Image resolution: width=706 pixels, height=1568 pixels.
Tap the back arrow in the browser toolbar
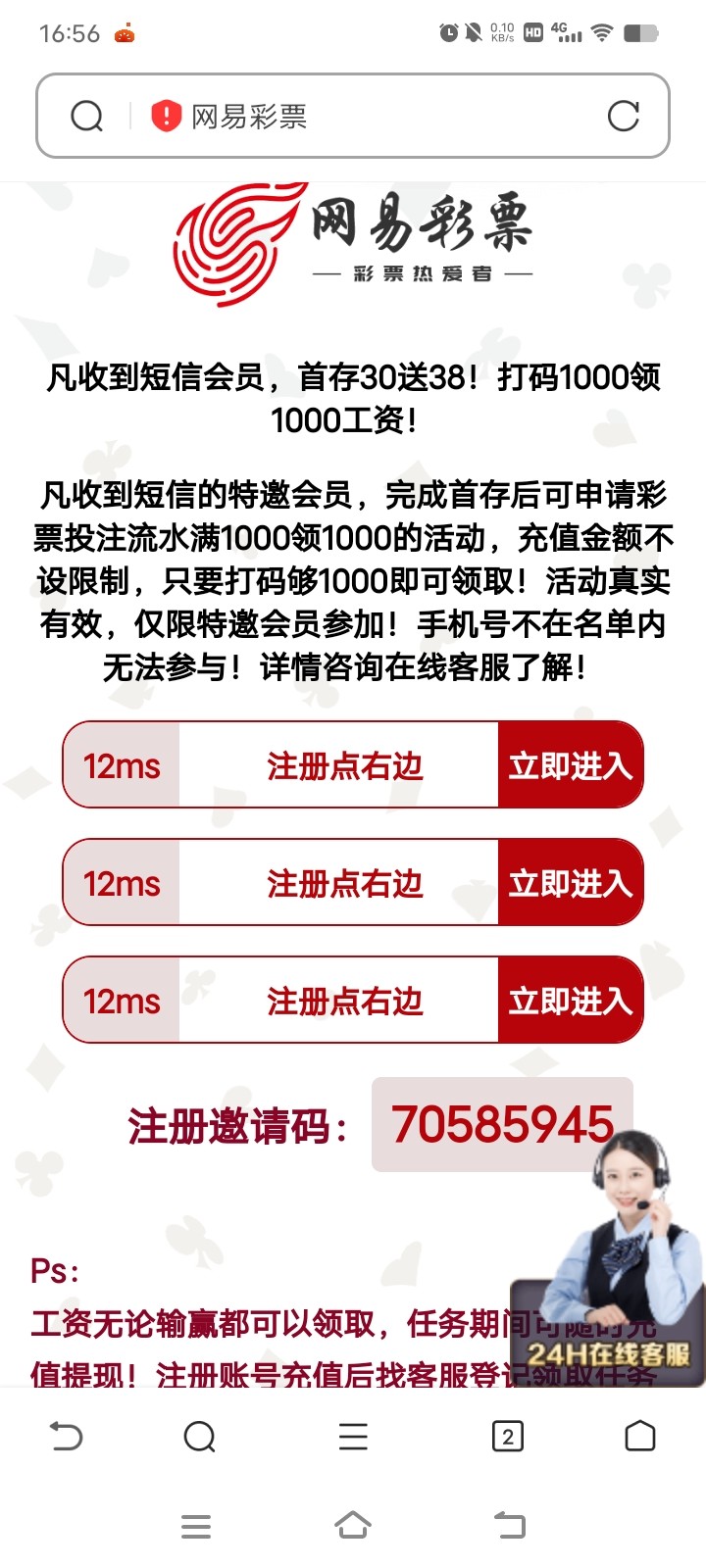click(65, 1437)
